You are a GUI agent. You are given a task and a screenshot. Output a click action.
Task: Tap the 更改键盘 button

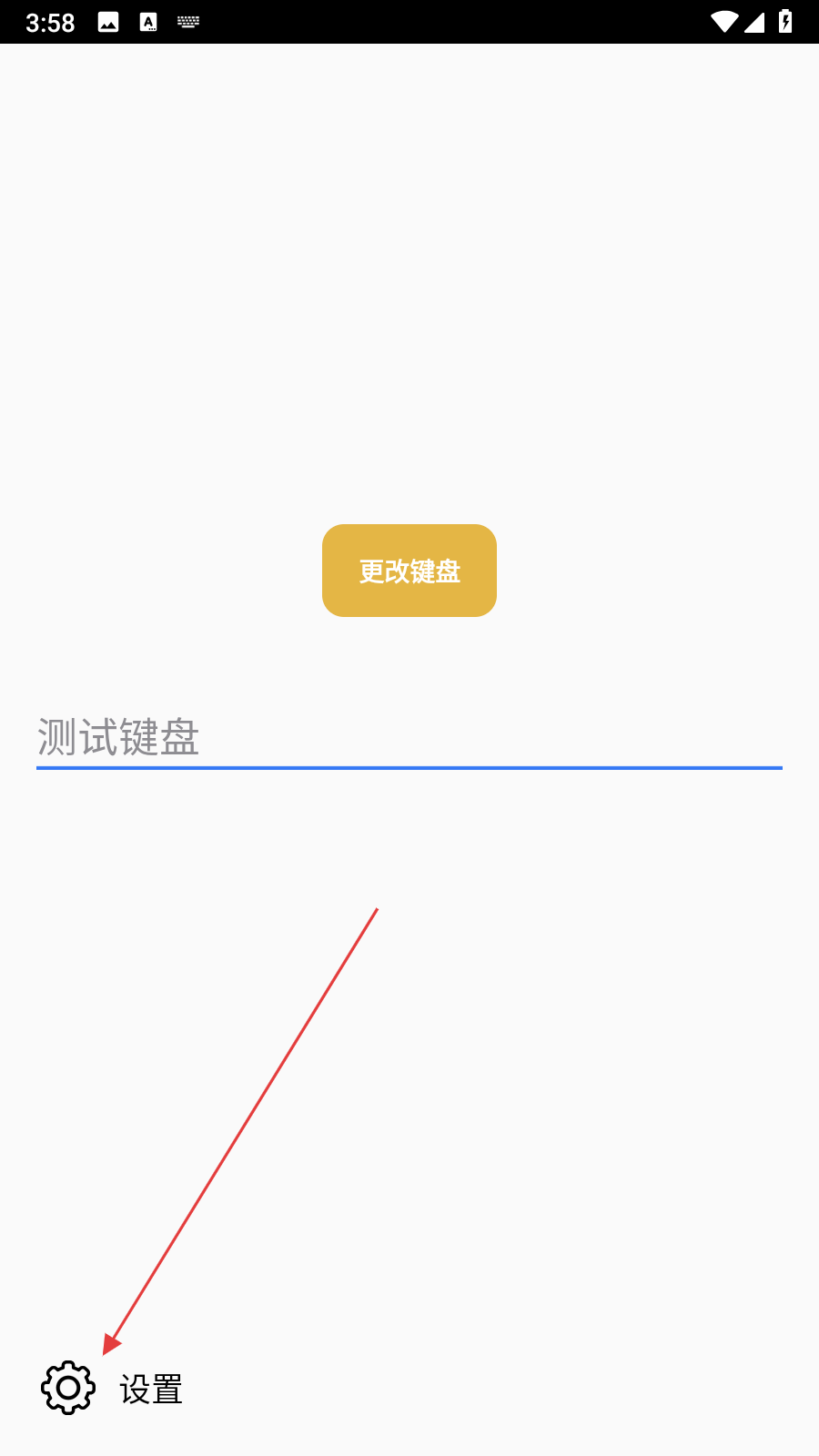tap(409, 571)
